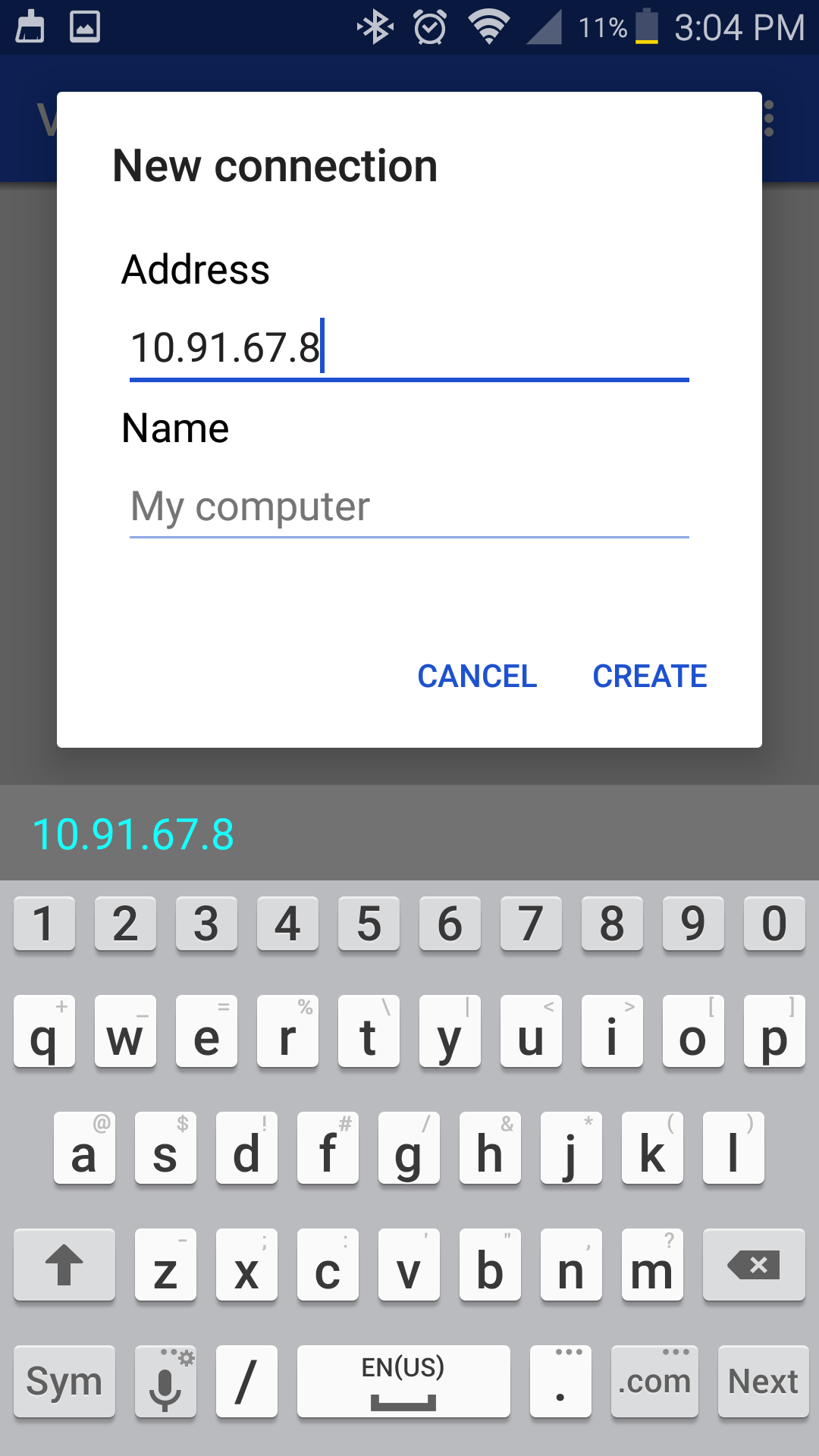
Task: Tap the shift key
Action: coord(64,1265)
